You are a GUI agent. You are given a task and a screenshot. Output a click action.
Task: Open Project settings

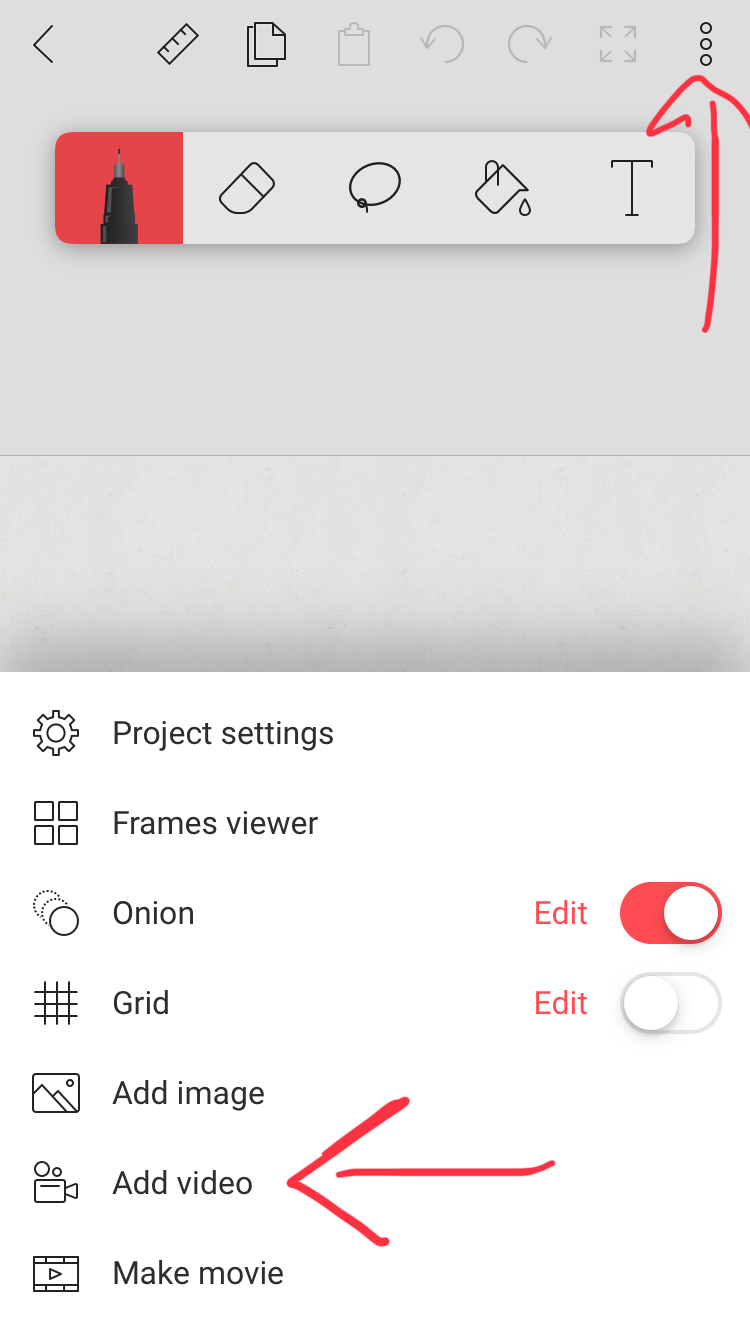[222, 733]
